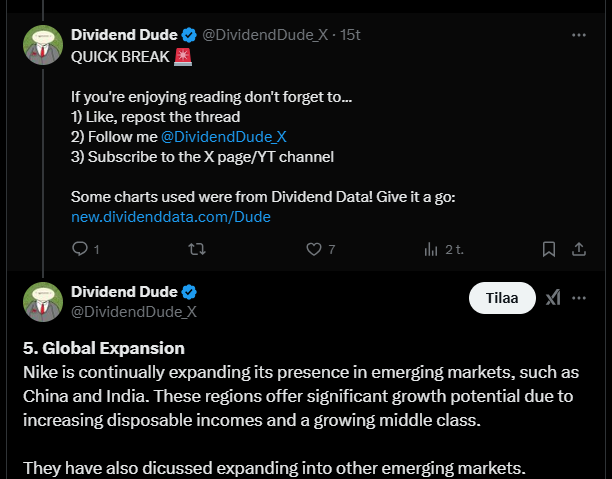View analytics for the QUICK BREAK post
Screen dimensions: 612x479
432,249
